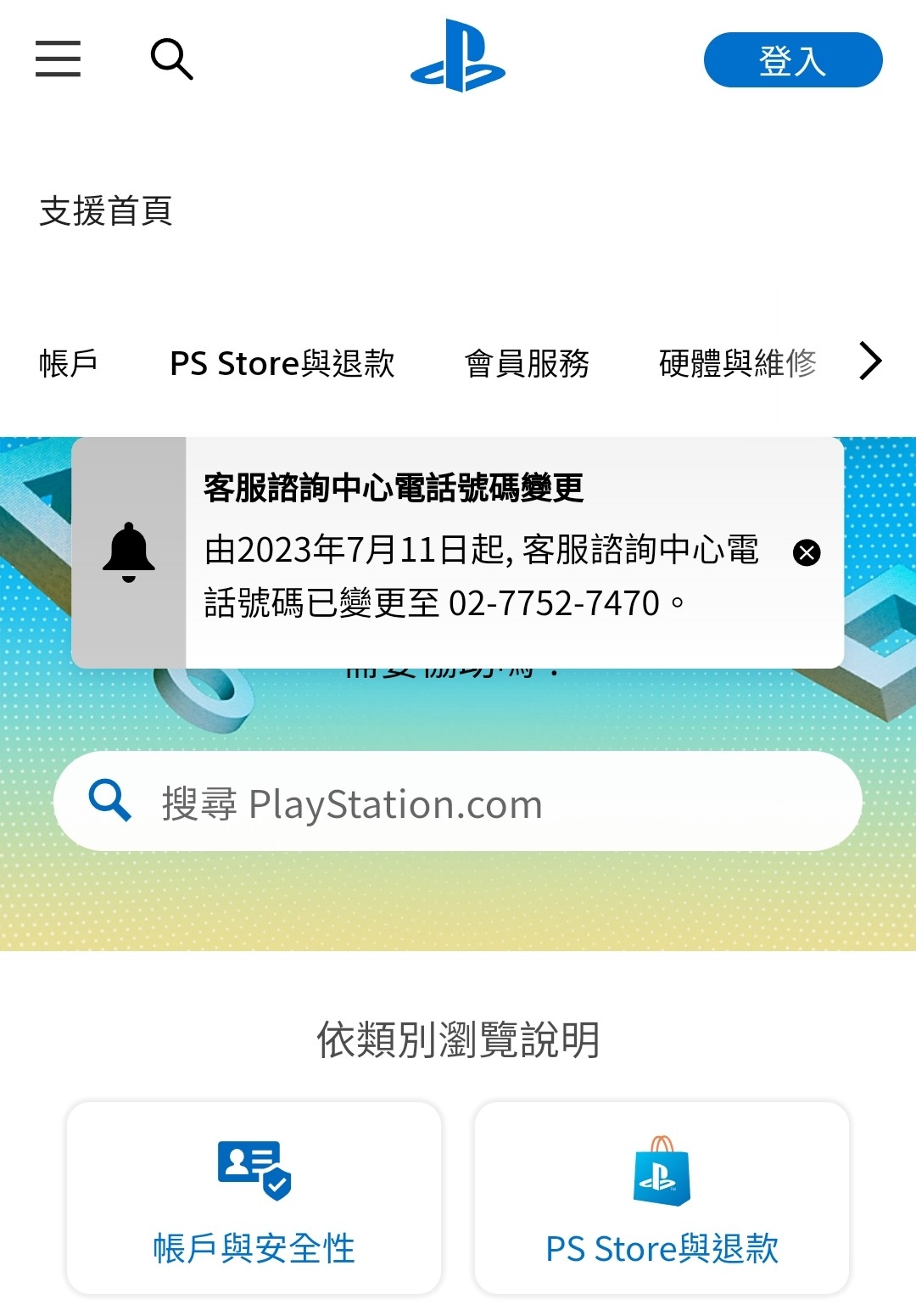Show more categories with the right arrow
This screenshot has width=916, height=1316.
pos(869,361)
